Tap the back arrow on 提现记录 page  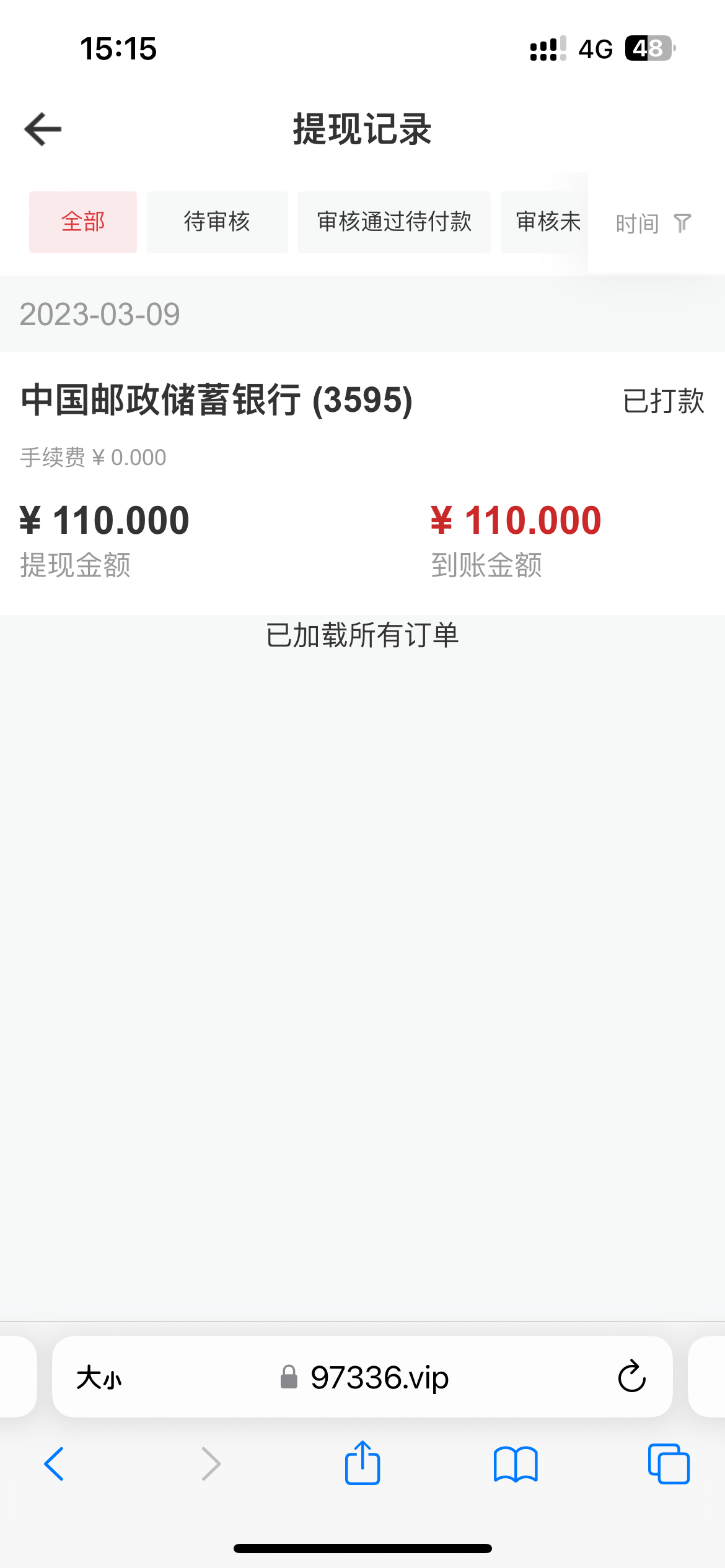pyautogui.click(x=42, y=129)
